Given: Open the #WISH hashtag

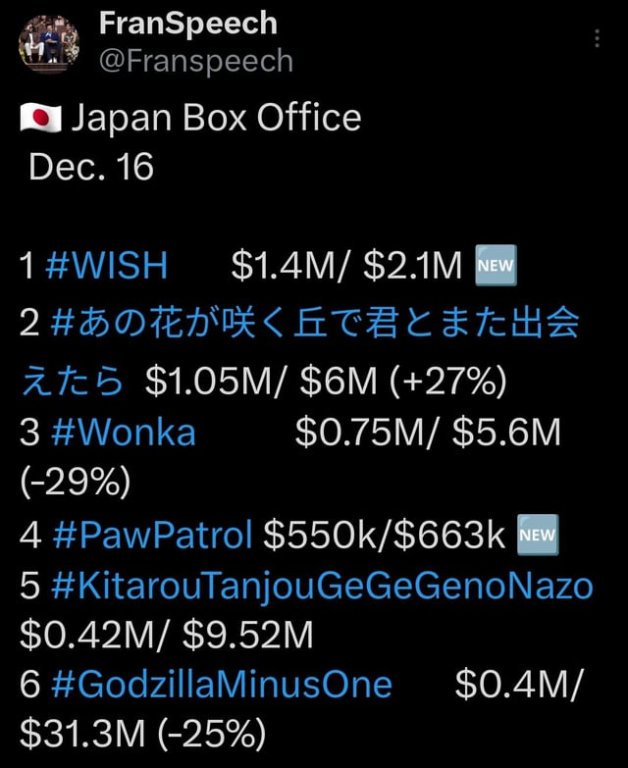Looking at the screenshot, I should point(107,267).
